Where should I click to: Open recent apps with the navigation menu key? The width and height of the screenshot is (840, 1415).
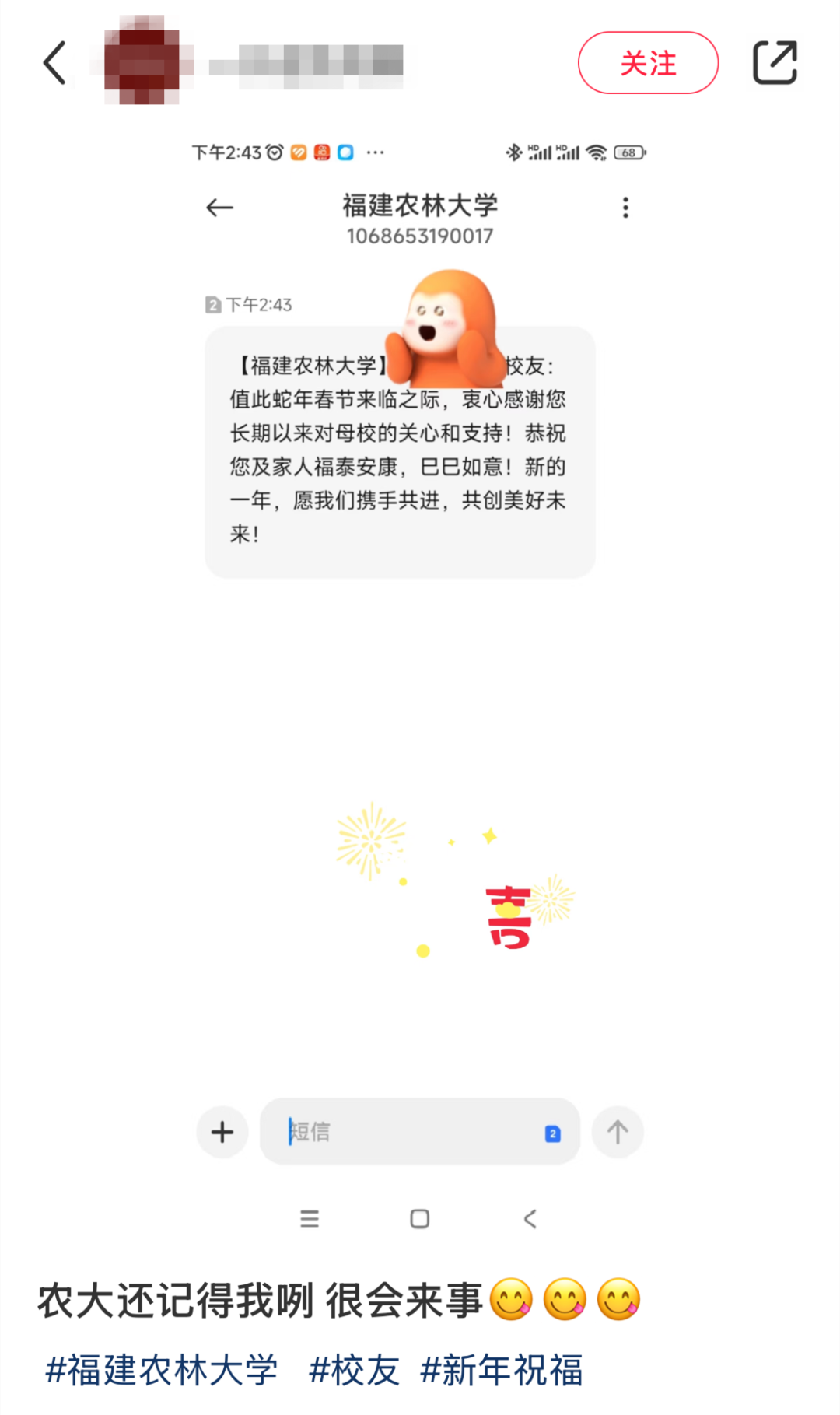click(x=310, y=1219)
